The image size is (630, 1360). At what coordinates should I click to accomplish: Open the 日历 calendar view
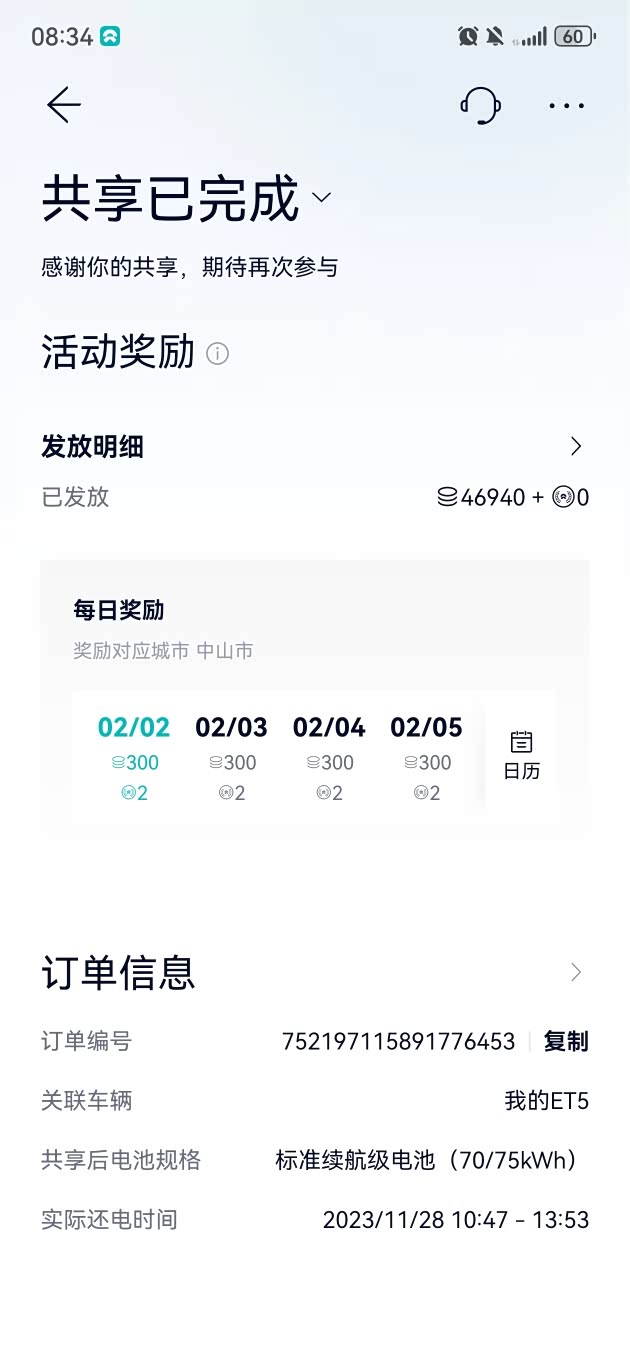521,757
